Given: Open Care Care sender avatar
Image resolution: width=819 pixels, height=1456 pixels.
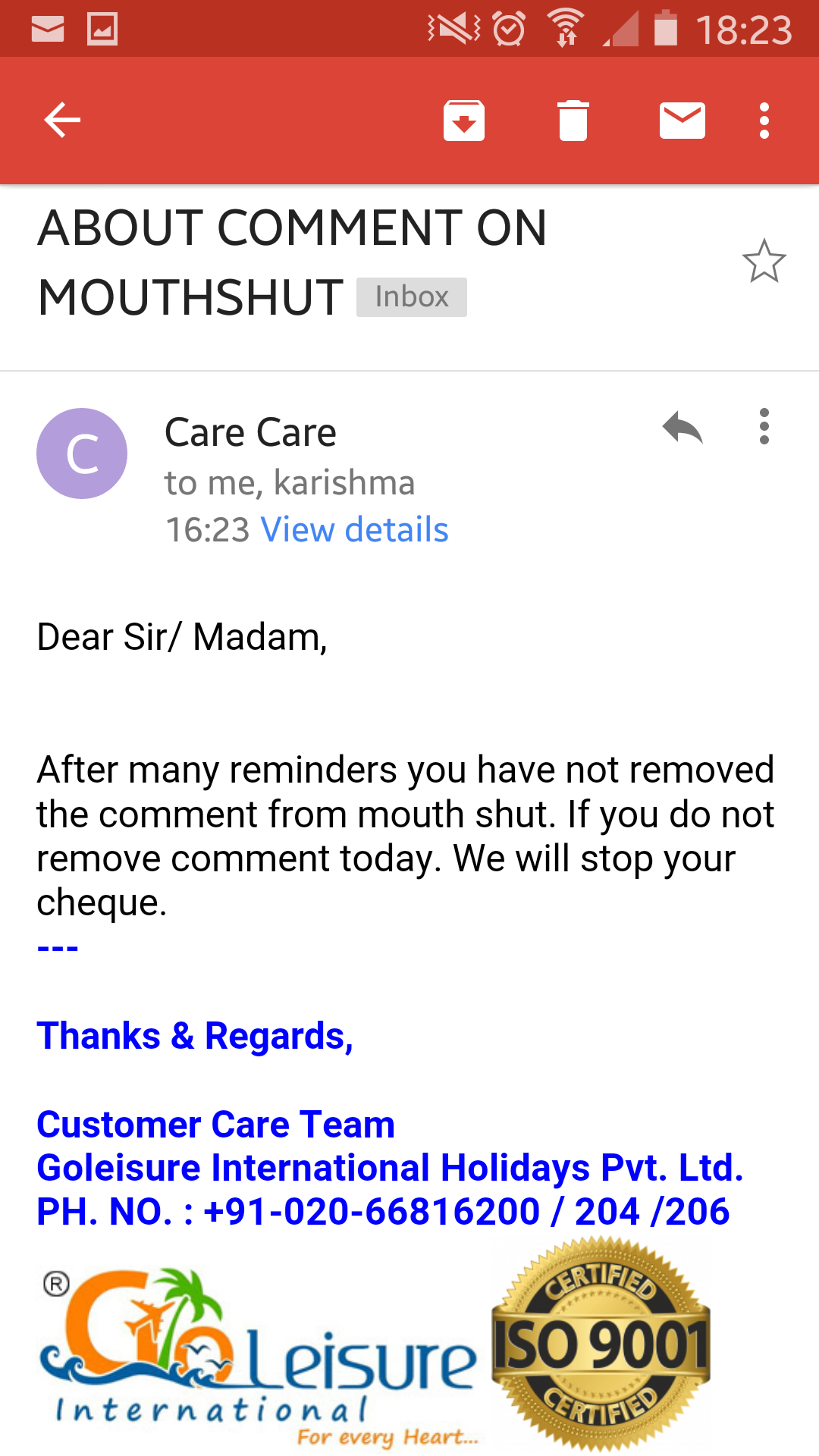Looking at the screenshot, I should coord(82,453).
